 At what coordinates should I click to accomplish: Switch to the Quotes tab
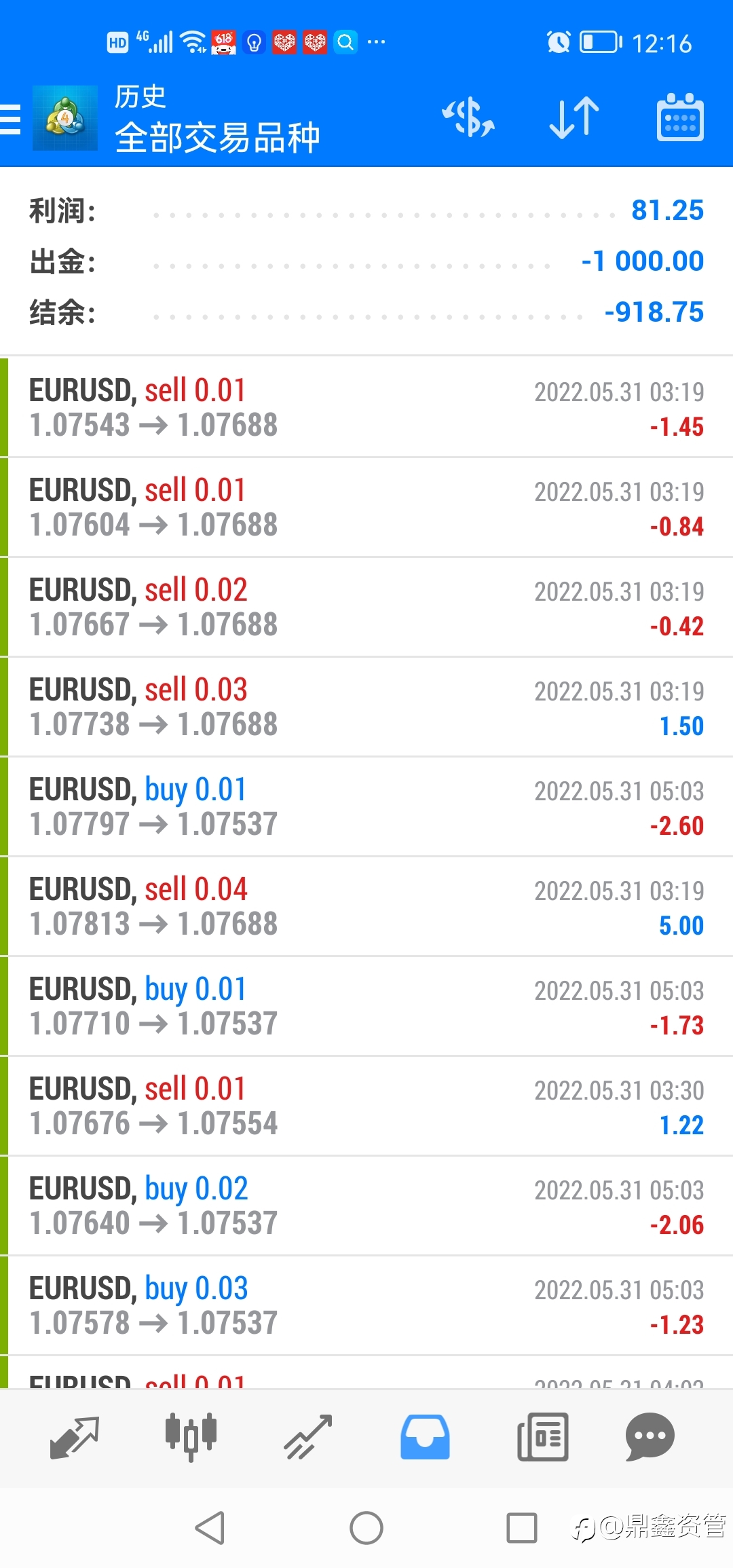coord(75,1437)
